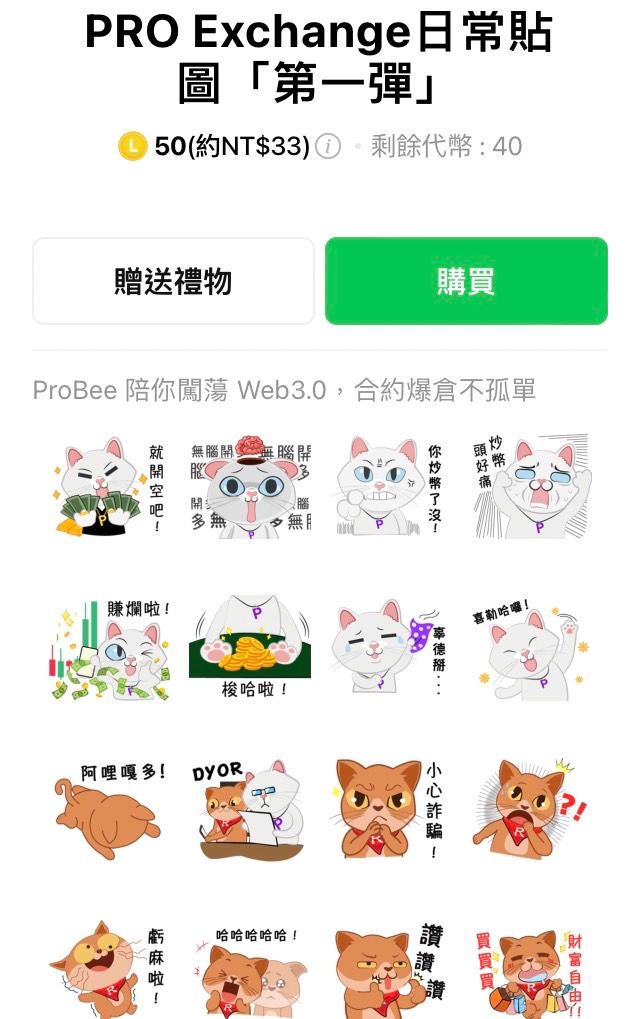640x1019 pixels.
Task: Preview the 辜德掰 crying cat sticker
Action: click(390, 649)
